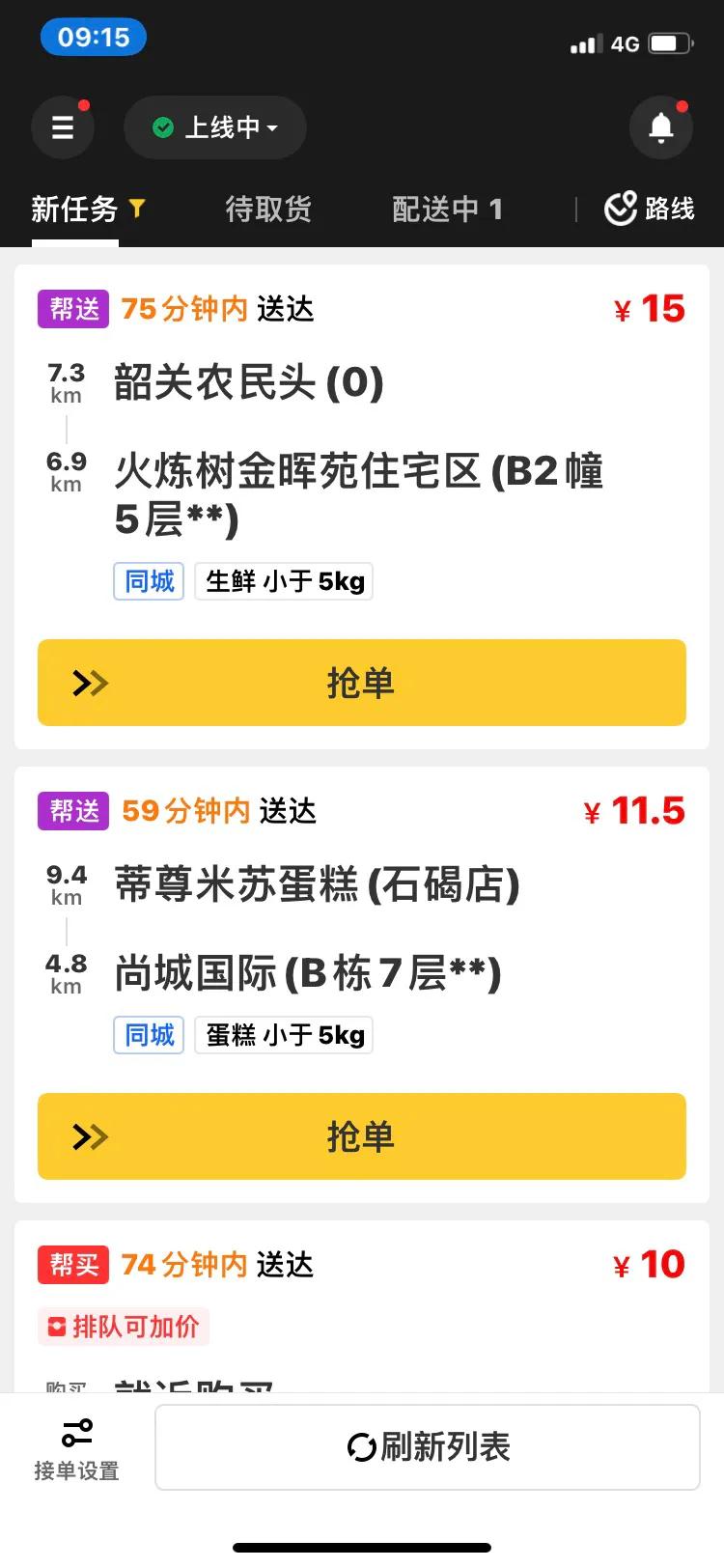
Task: Click the 09:15 clock in status bar
Action: (93, 37)
